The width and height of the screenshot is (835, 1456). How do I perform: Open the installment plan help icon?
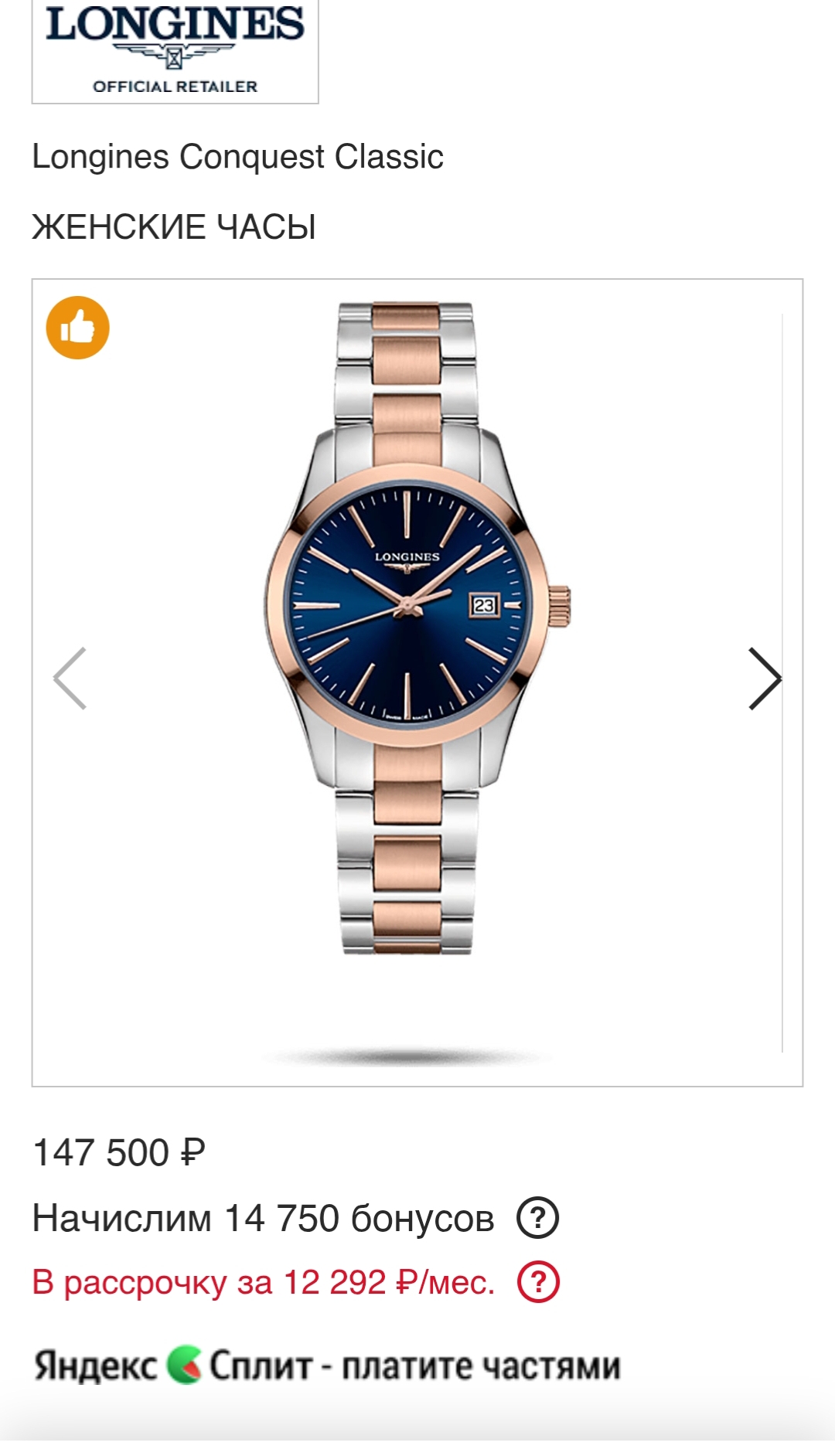537,1283
